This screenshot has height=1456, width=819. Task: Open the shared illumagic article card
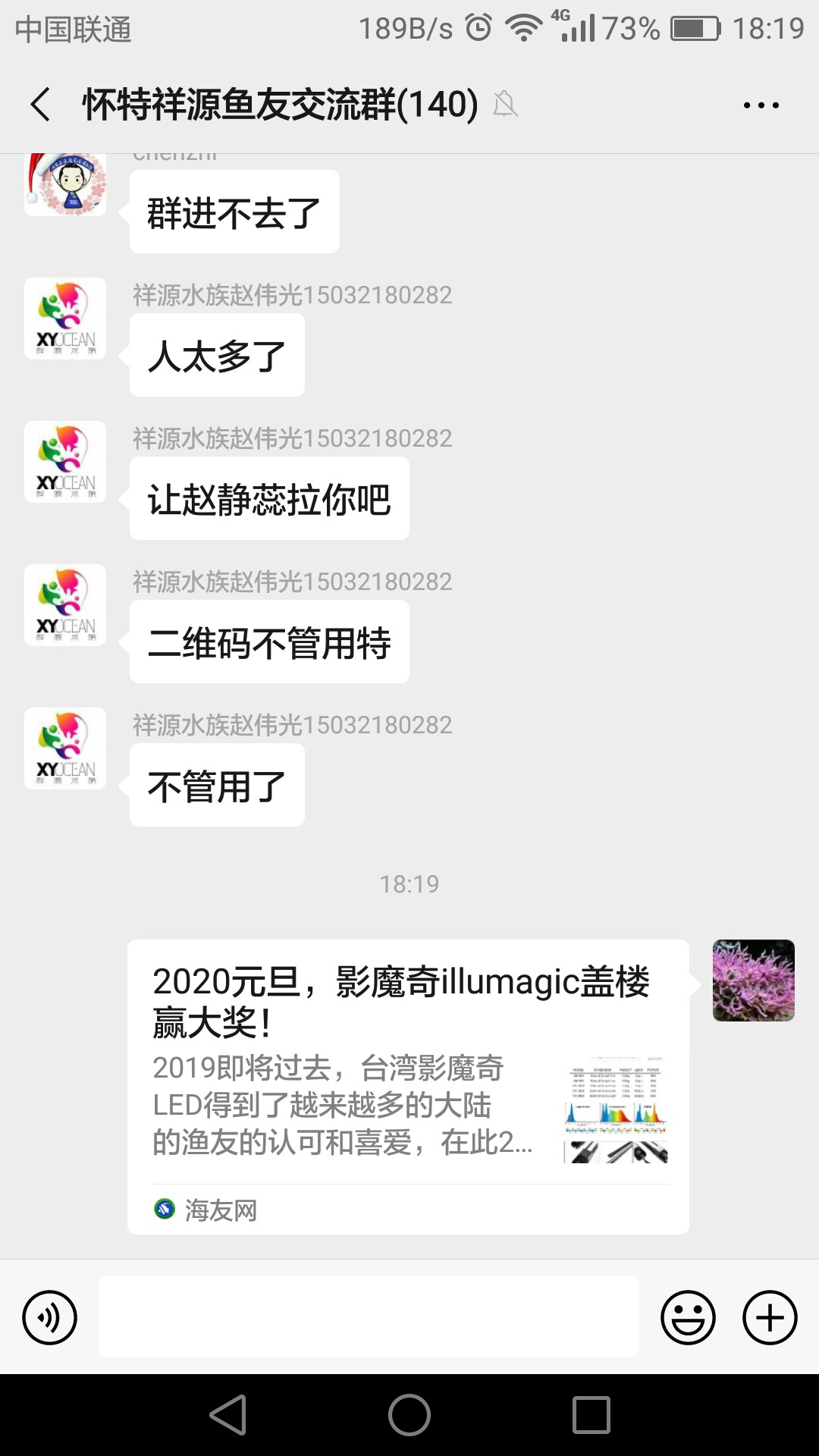point(408,1086)
